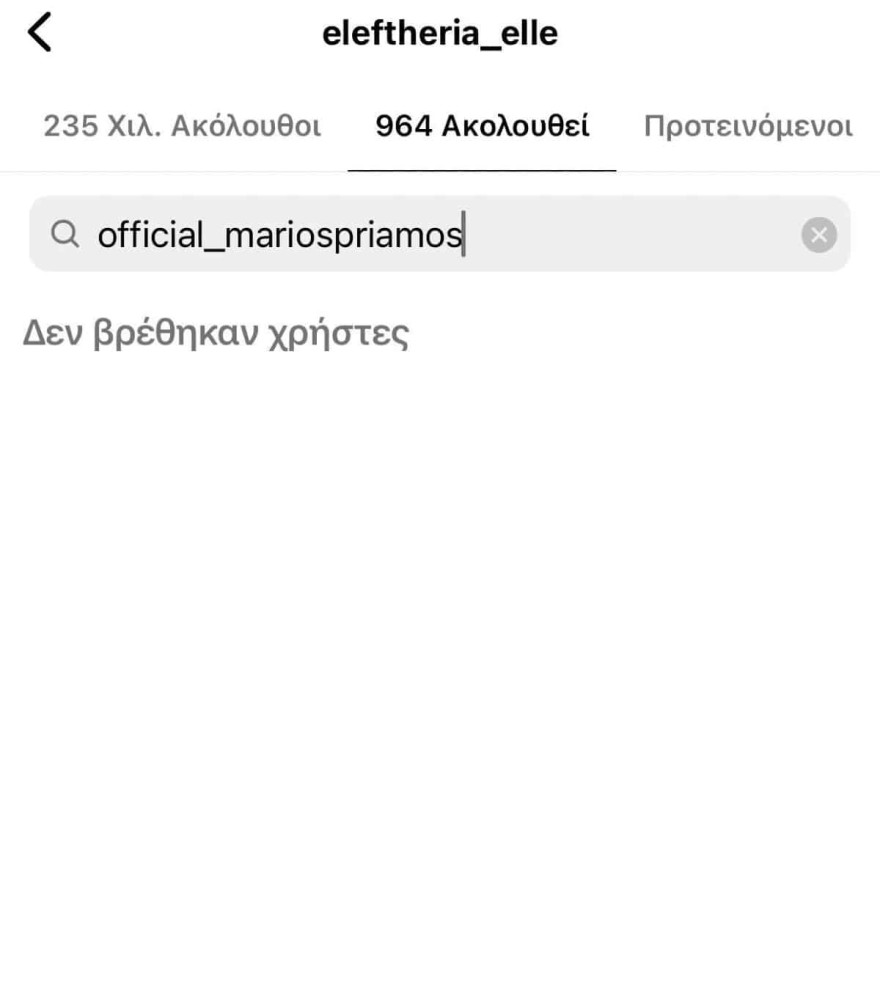The image size is (880, 997).
Task: Place cursor after official_mariospriamos text
Action: coord(463,234)
